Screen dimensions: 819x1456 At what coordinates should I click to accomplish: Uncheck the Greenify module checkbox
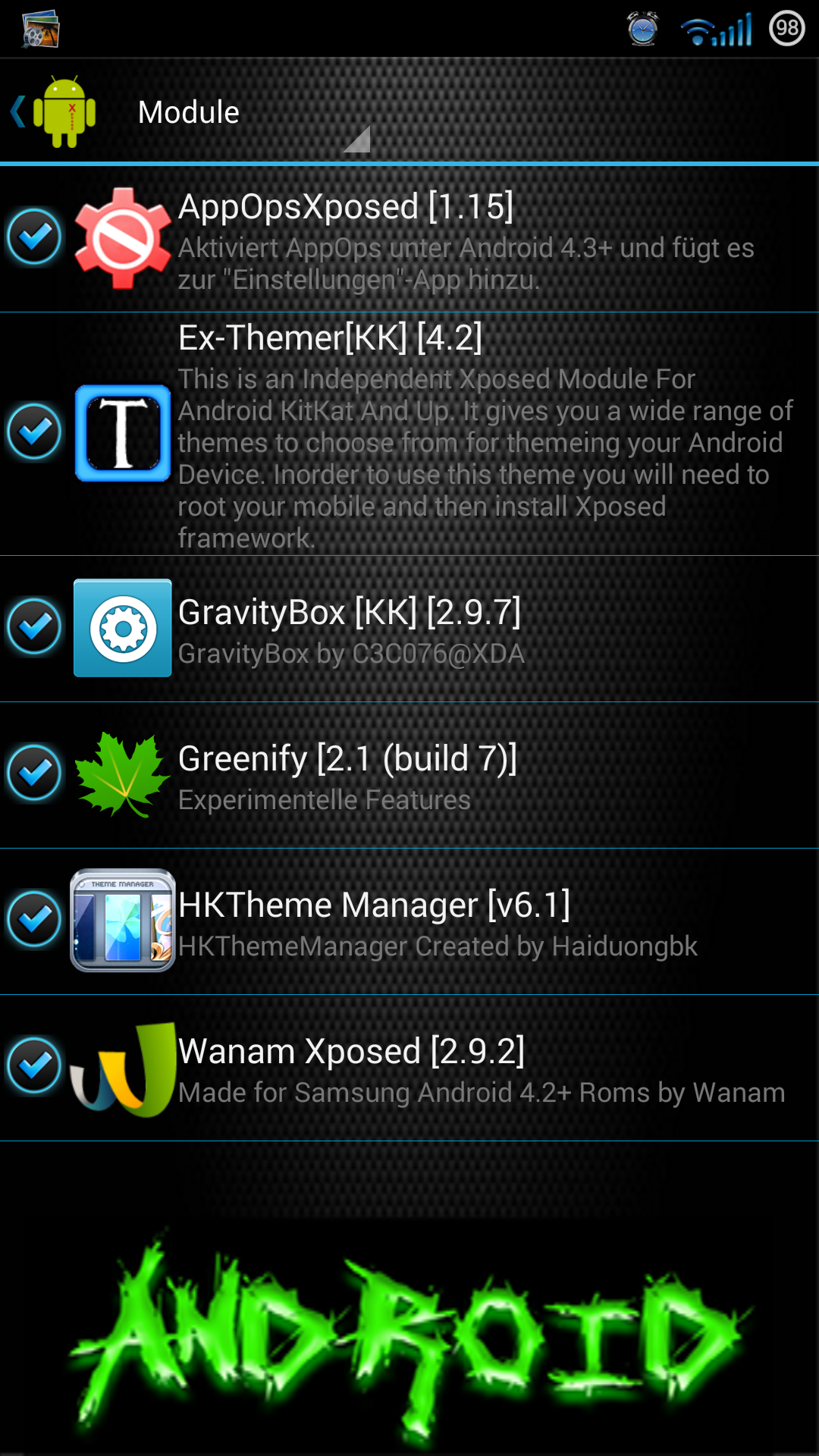point(34,773)
